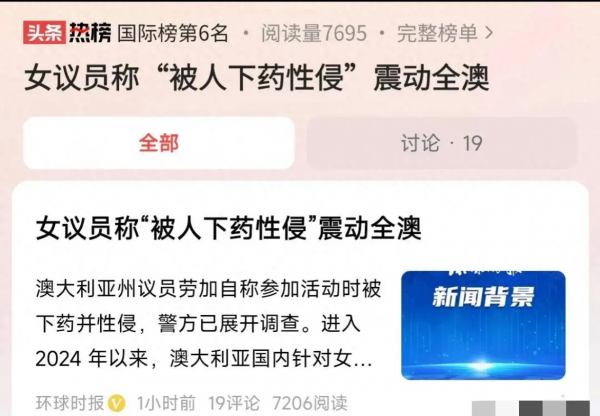Switch to the 讨论 · 19 tab

point(441,143)
